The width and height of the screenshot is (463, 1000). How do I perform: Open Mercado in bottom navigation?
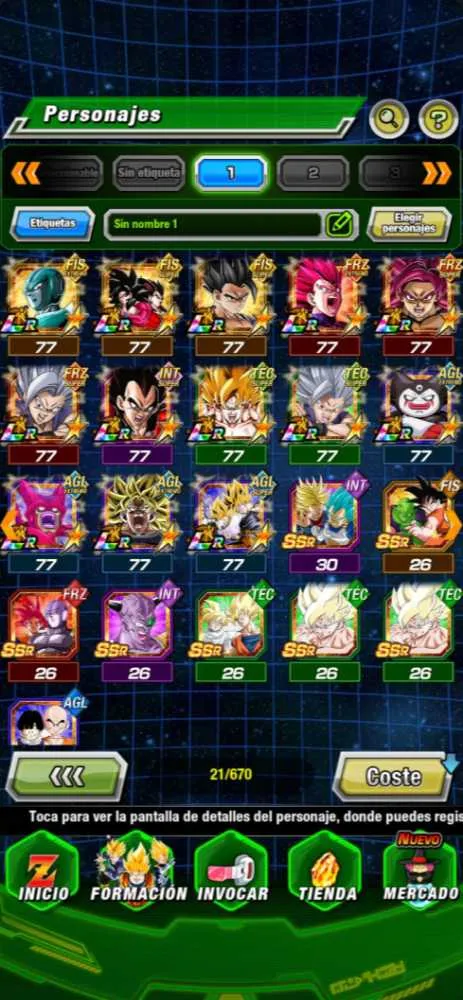[420, 873]
